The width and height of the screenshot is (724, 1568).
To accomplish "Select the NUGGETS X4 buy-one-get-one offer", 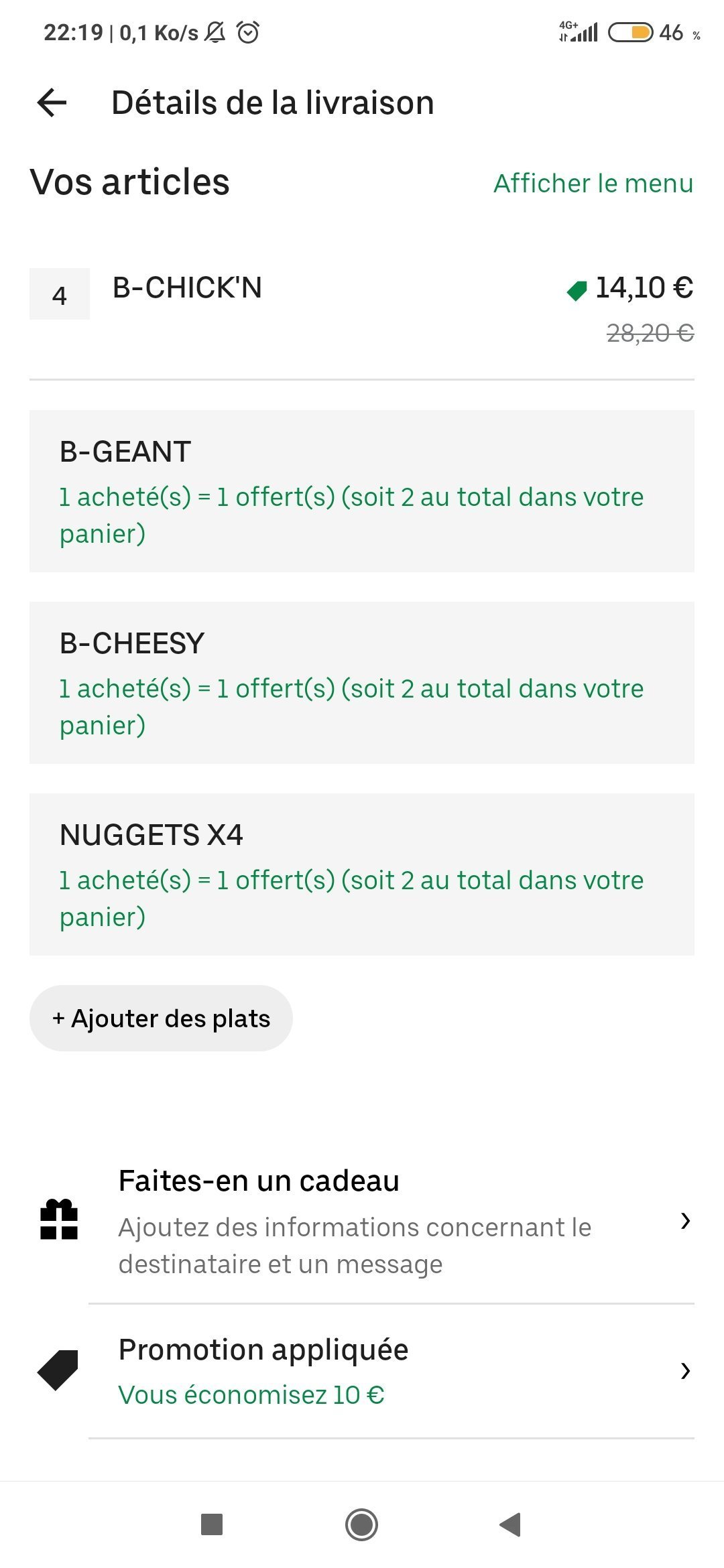I will tap(362, 874).
